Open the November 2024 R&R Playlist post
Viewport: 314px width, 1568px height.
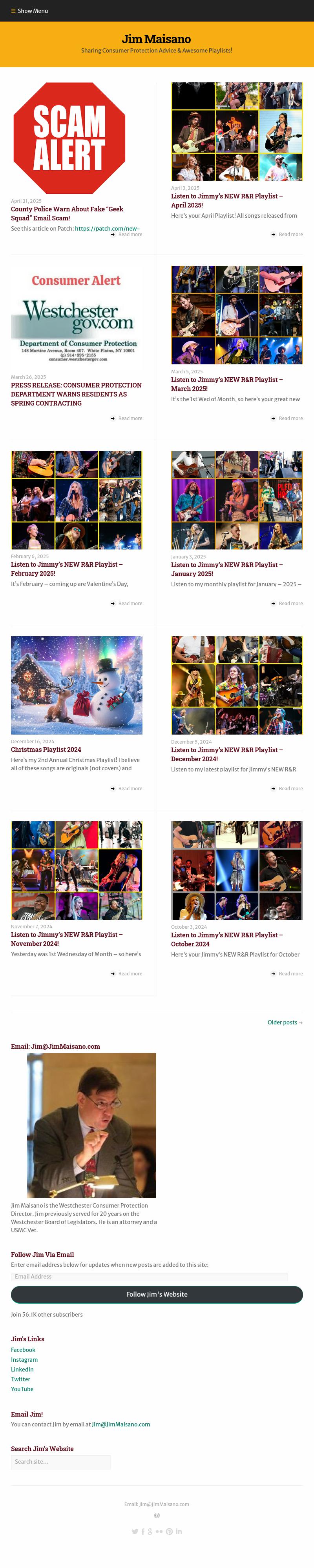click(x=66, y=939)
